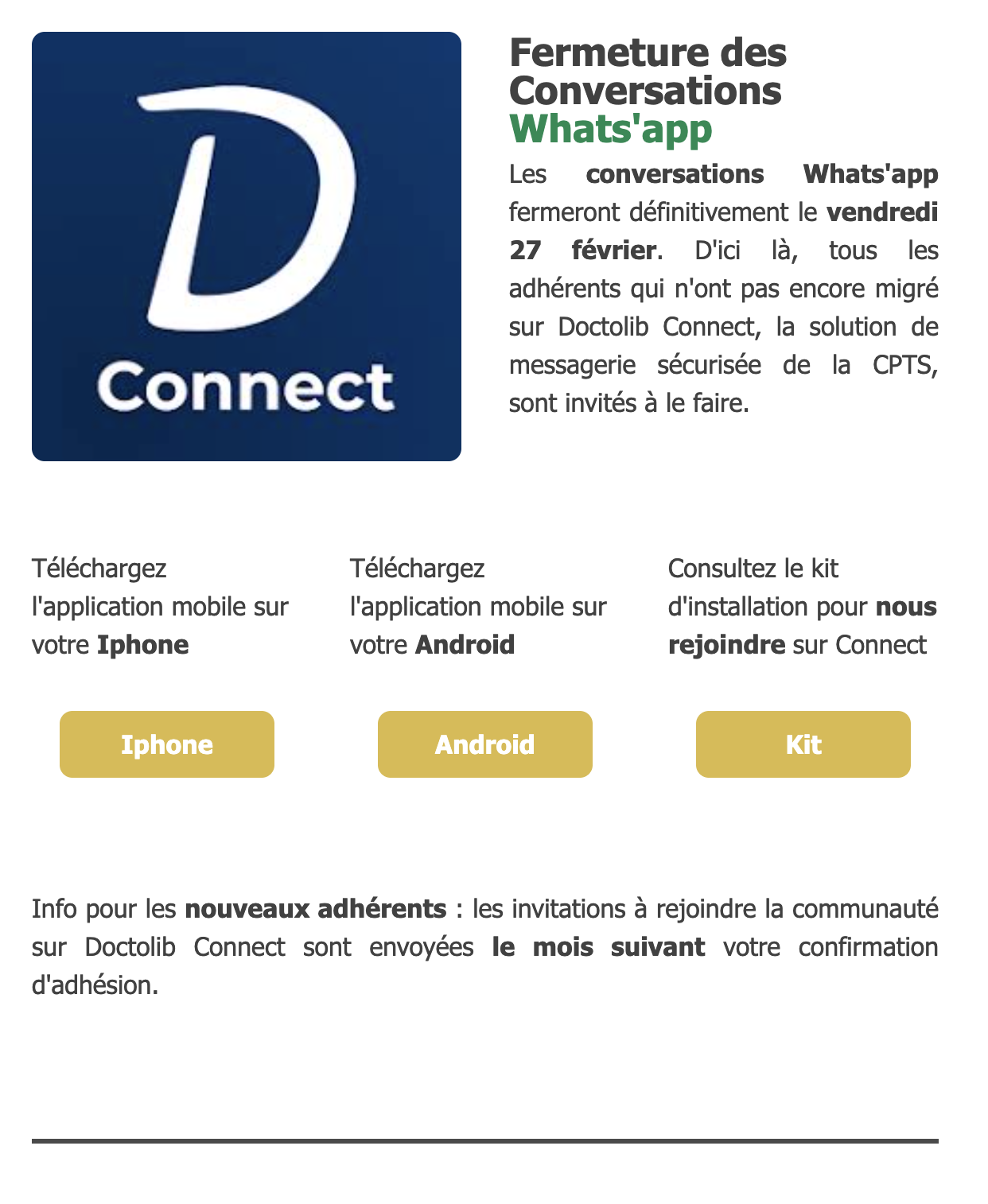Tap the Iphone download button
Screen dimensions: 988x1204
pyautogui.click(x=167, y=744)
